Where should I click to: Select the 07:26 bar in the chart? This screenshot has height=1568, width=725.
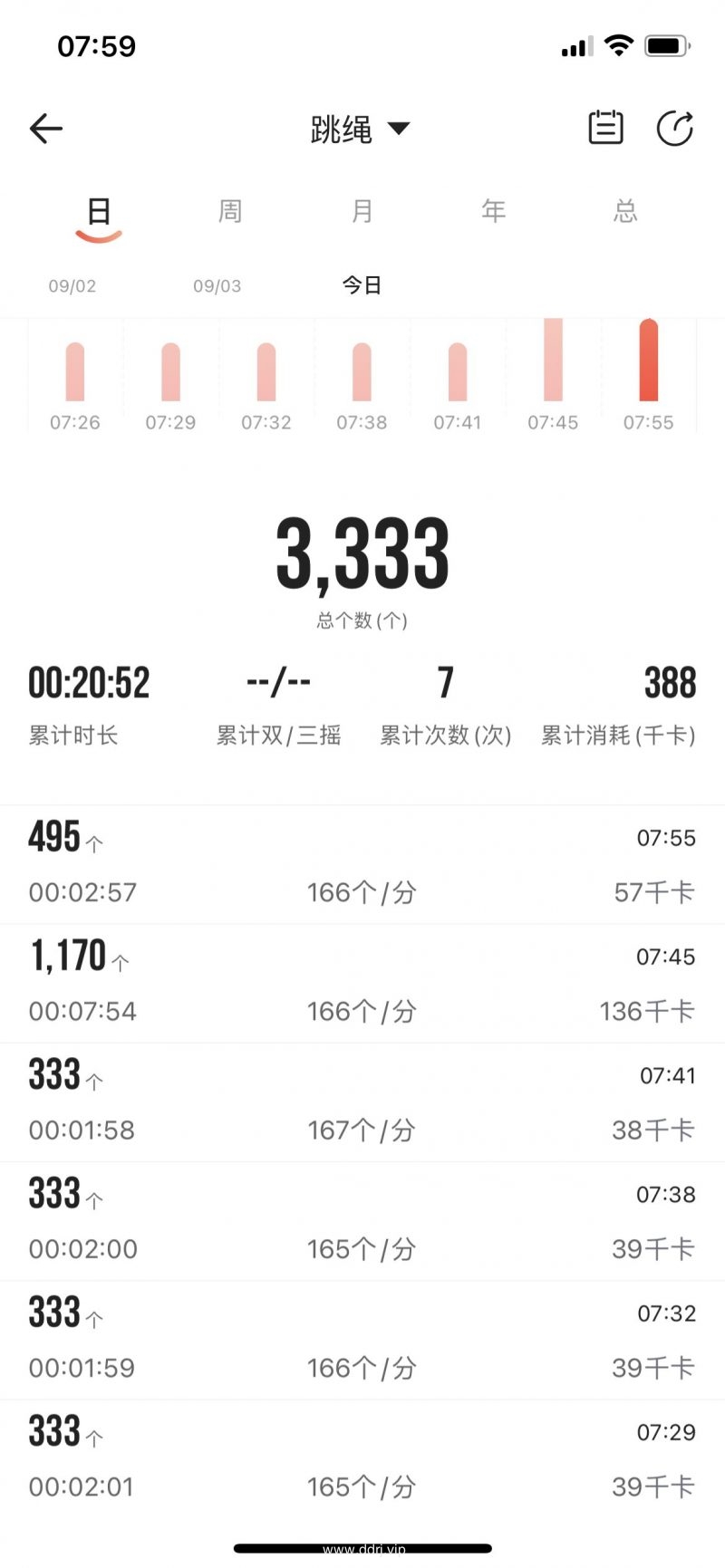pos(75,371)
